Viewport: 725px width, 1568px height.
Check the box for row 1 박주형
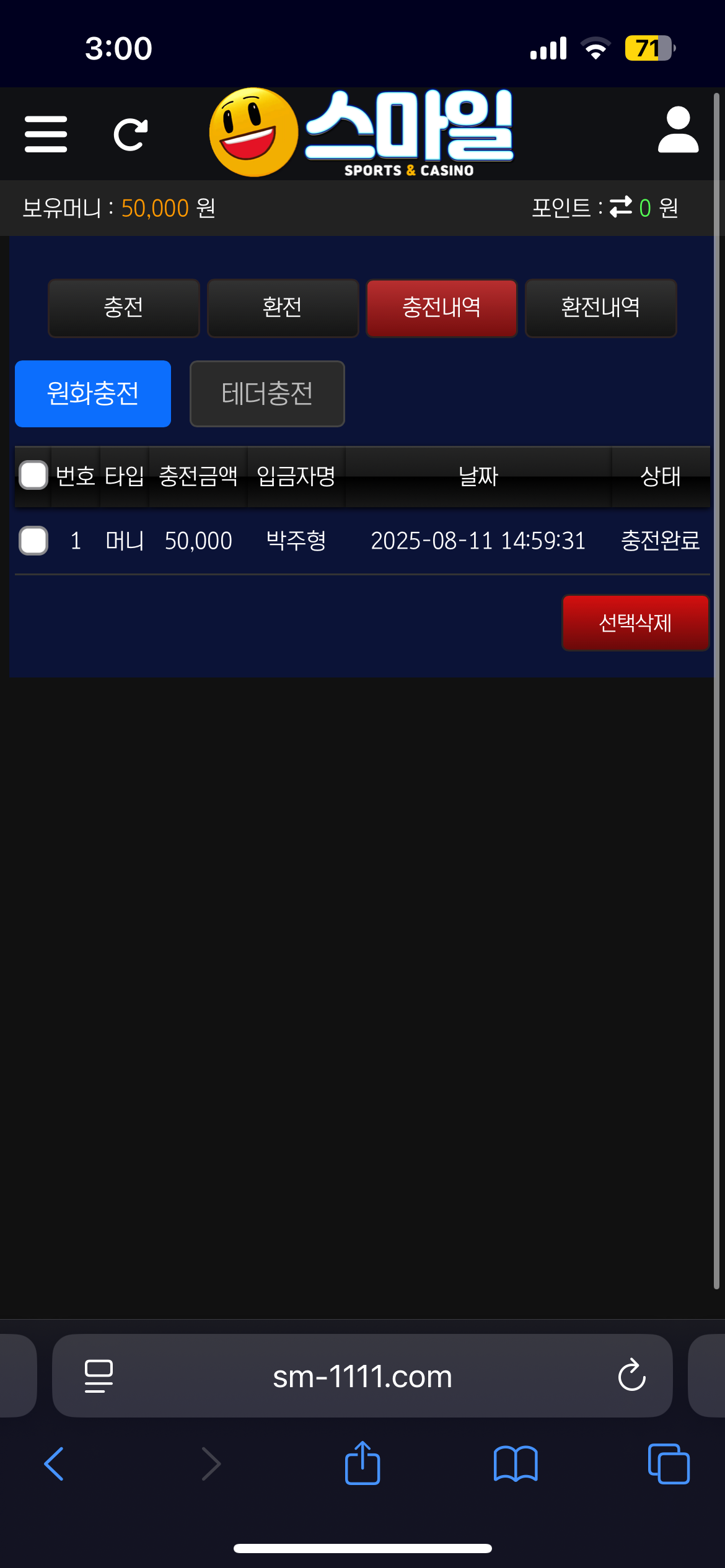click(x=33, y=541)
